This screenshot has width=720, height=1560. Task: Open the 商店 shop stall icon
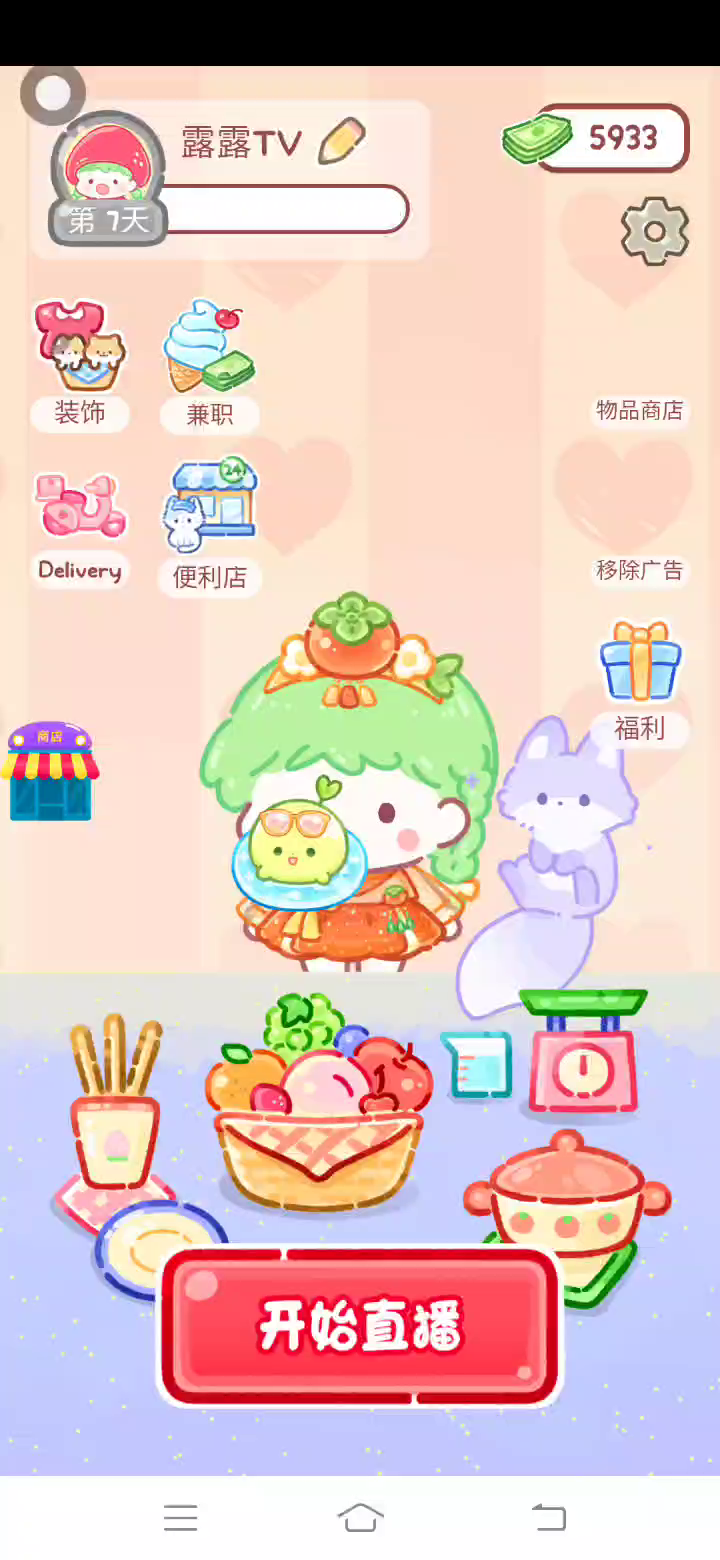(49, 772)
